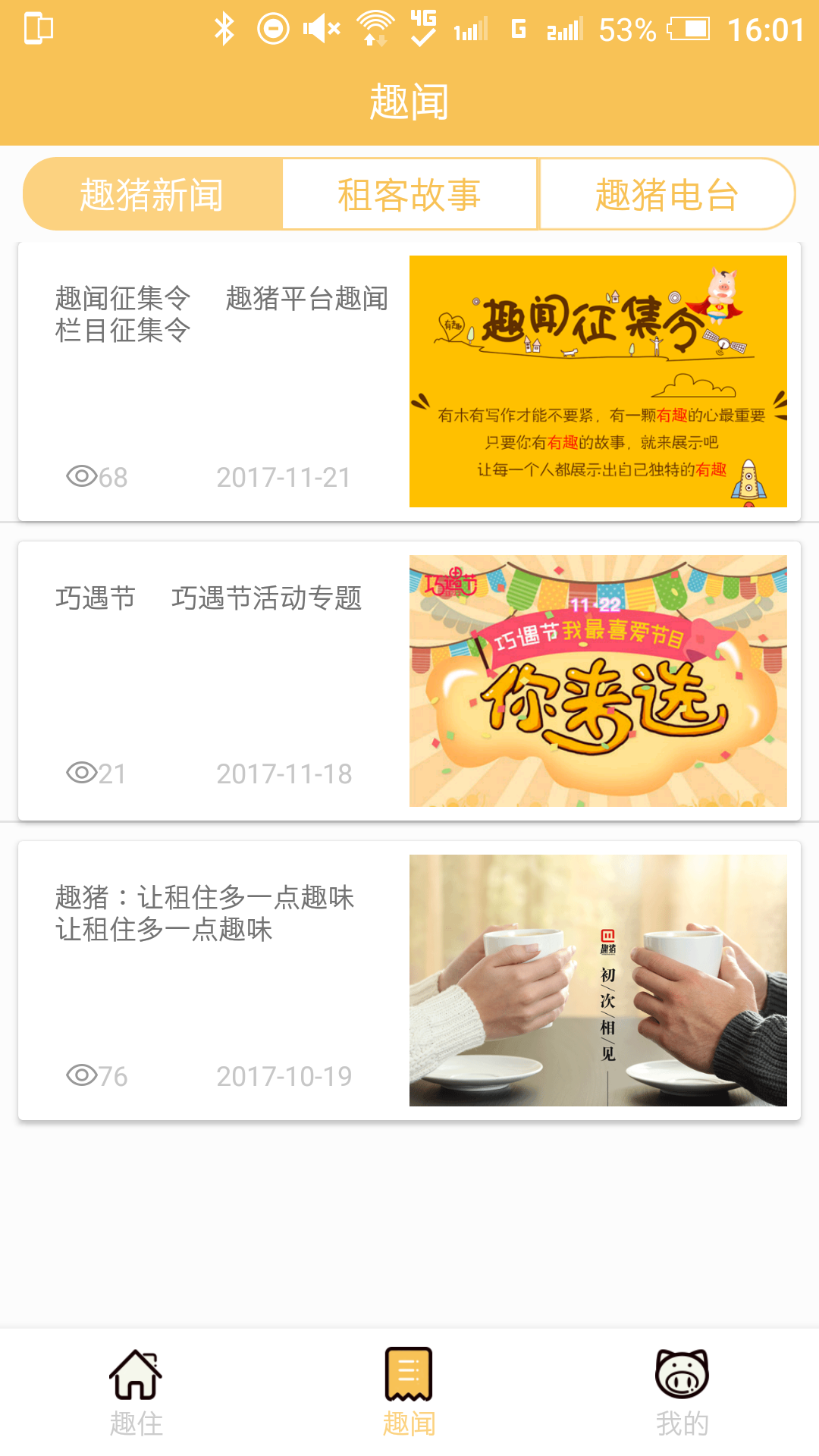This screenshot has height=1456, width=819.
Task: Tap the 趣闻 bottom navigation item
Action: [x=409, y=1392]
